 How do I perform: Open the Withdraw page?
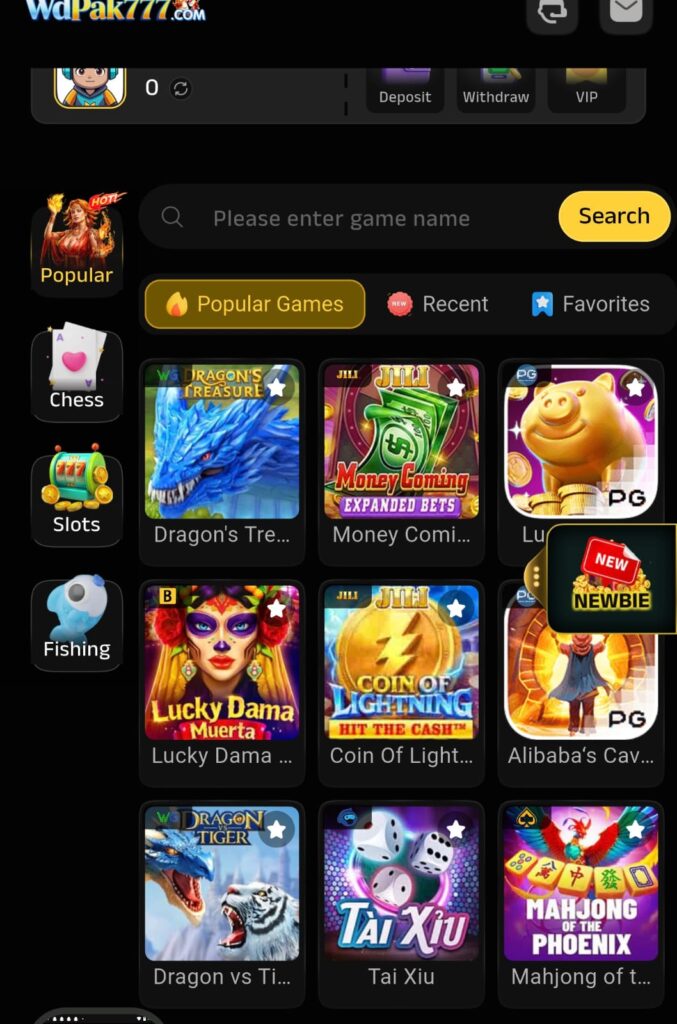[x=495, y=88]
